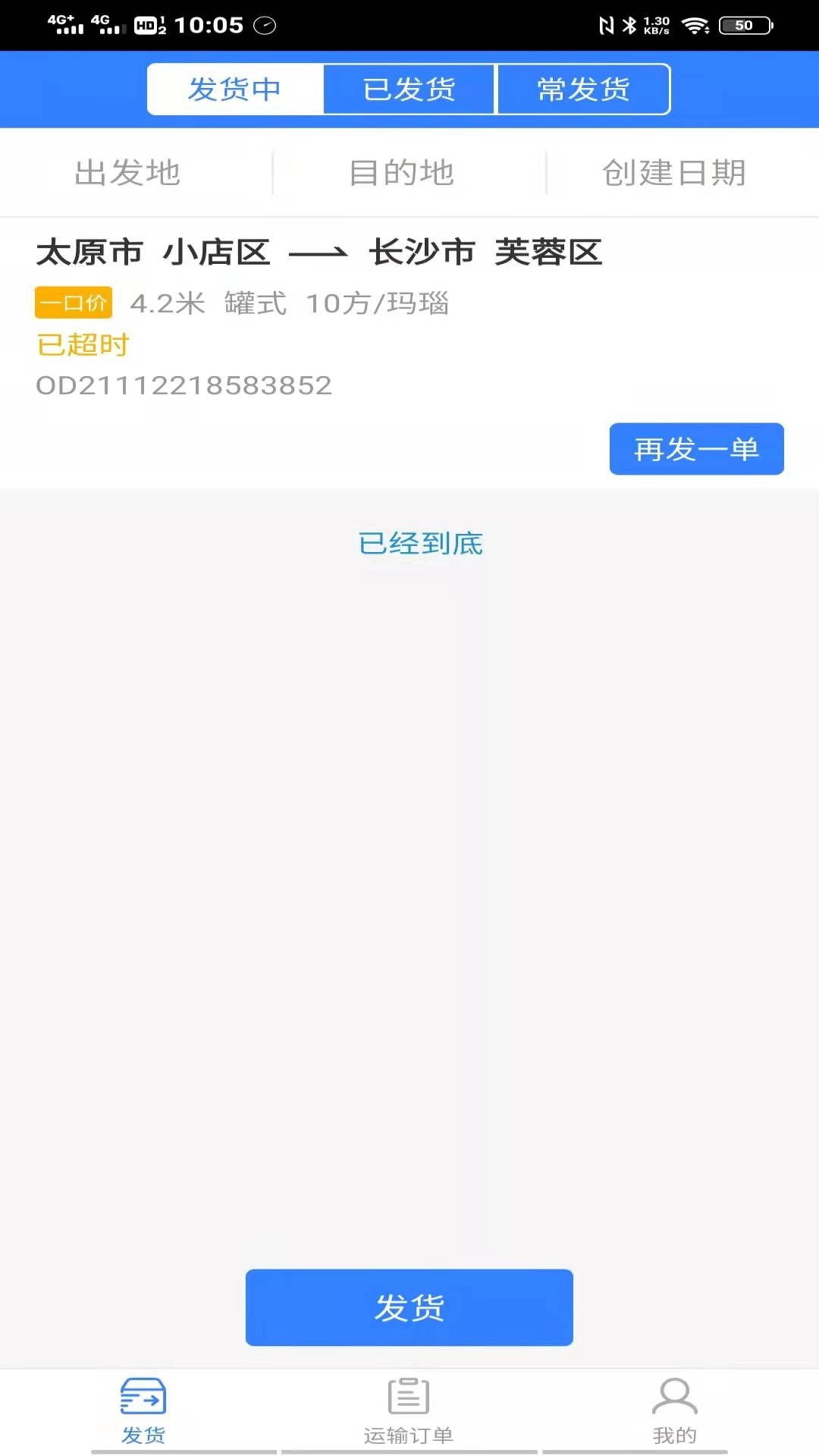This screenshot has height=1456, width=819.
Task: Open the 出发地 departure filter
Action: click(x=127, y=171)
